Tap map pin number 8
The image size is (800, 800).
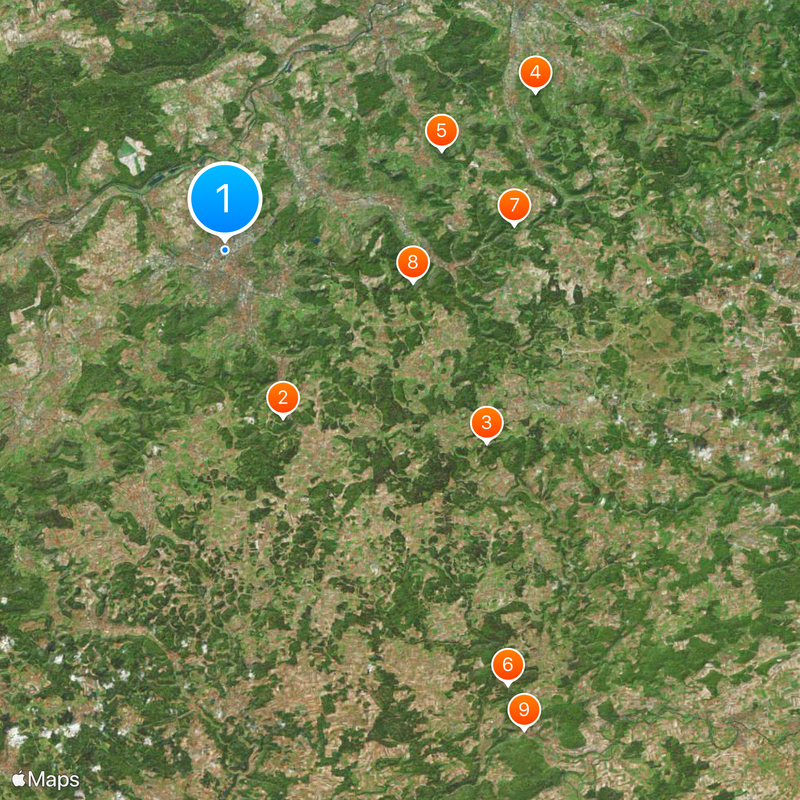(412, 263)
